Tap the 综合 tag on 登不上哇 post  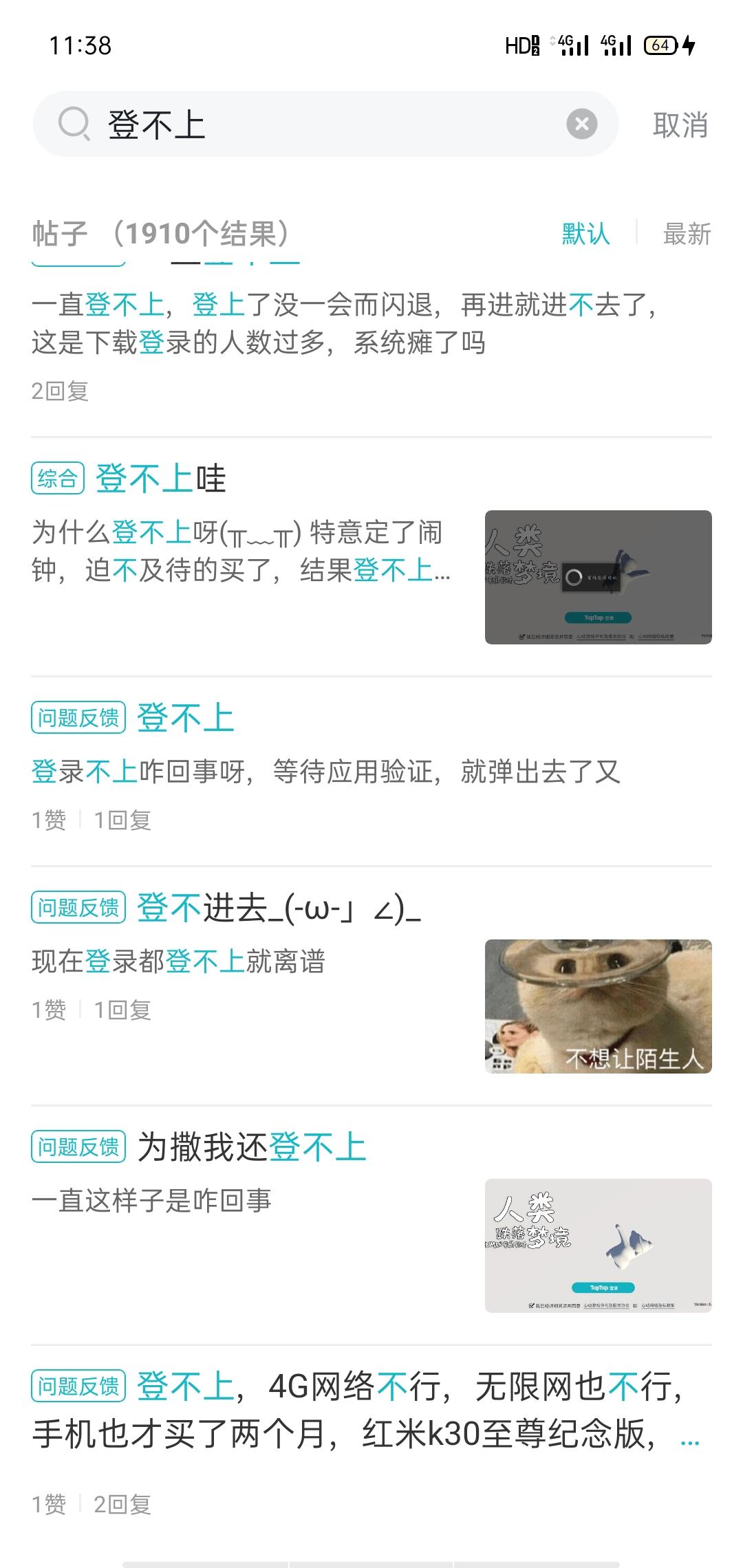tap(58, 478)
